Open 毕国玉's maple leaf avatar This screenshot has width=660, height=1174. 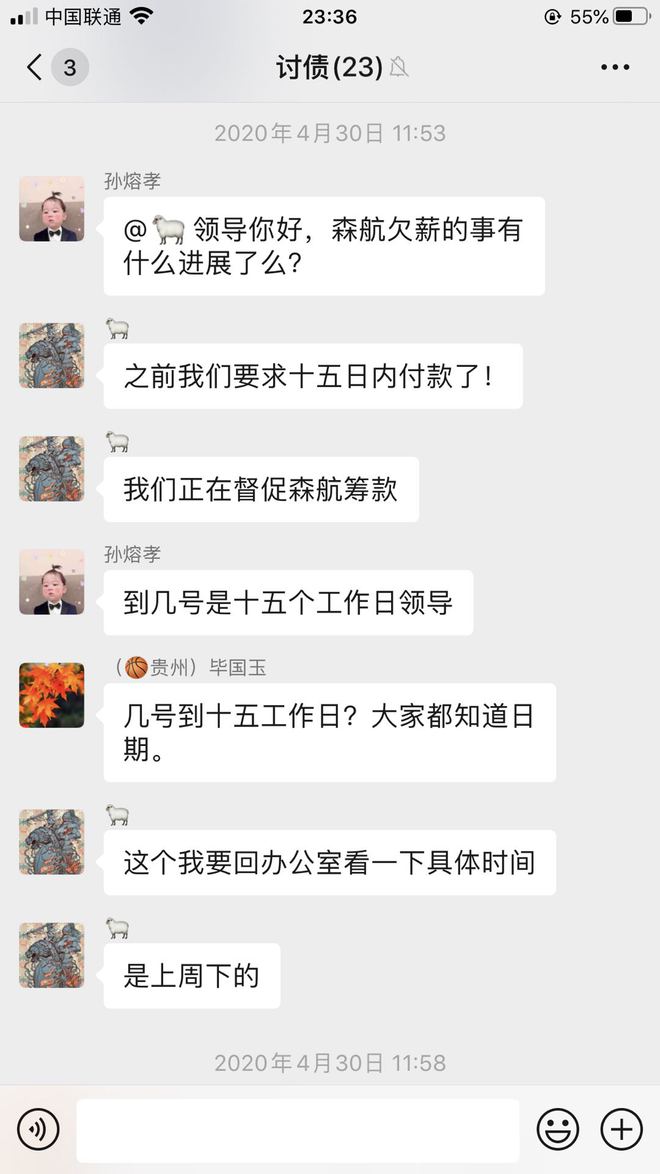[x=52, y=696]
